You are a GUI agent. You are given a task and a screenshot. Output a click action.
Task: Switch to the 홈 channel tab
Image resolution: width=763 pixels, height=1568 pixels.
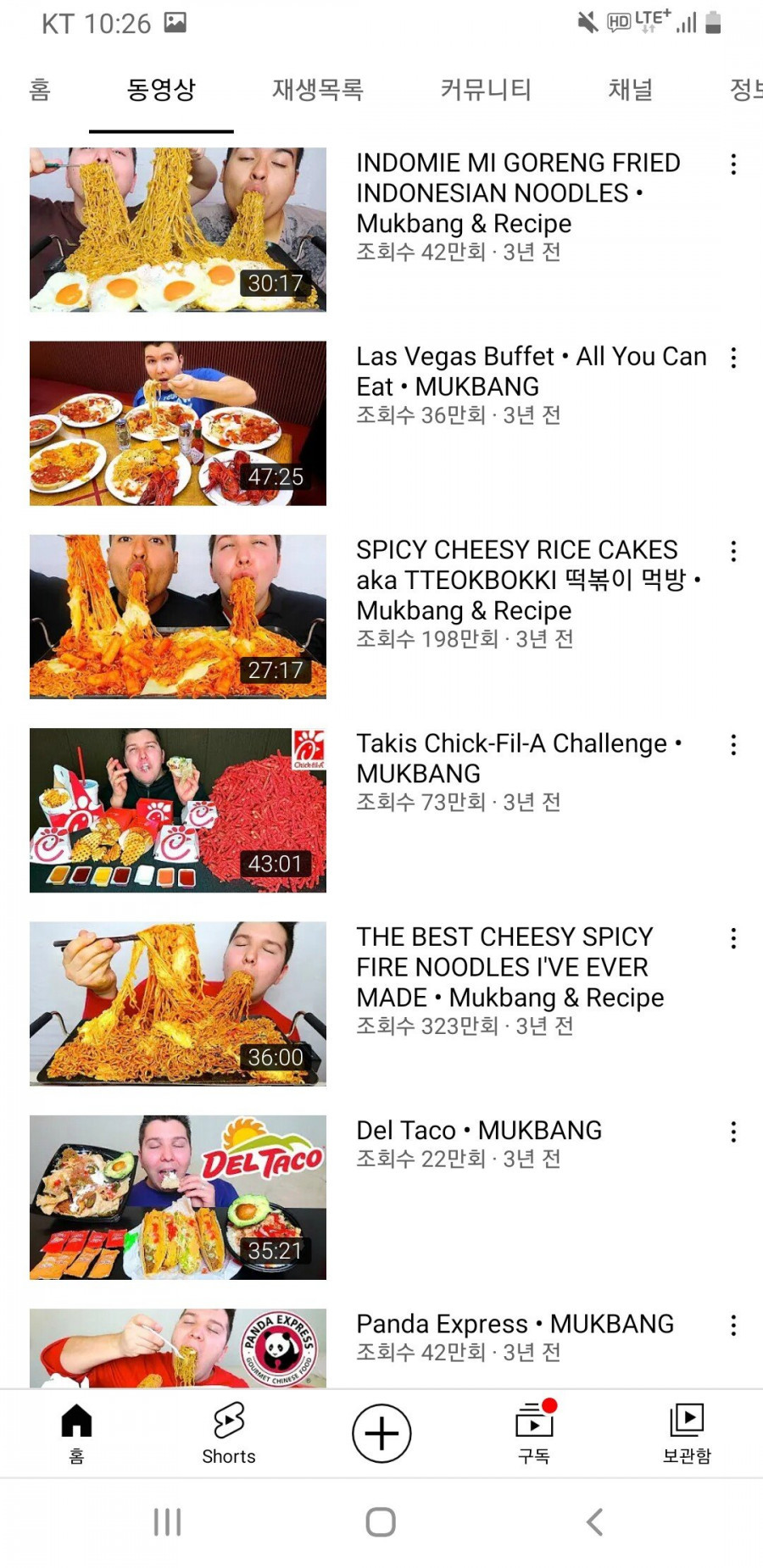40,89
